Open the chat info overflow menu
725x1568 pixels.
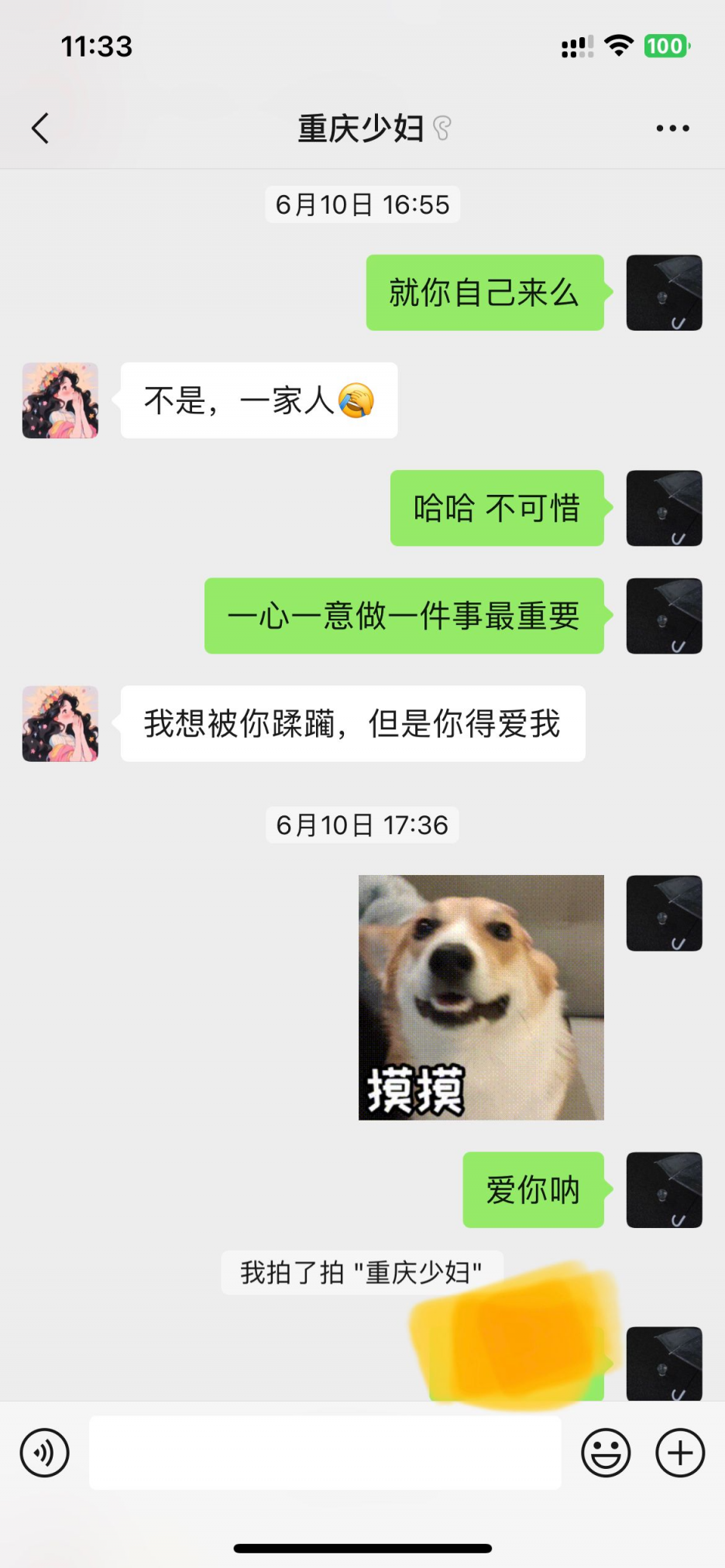[672, 129]
